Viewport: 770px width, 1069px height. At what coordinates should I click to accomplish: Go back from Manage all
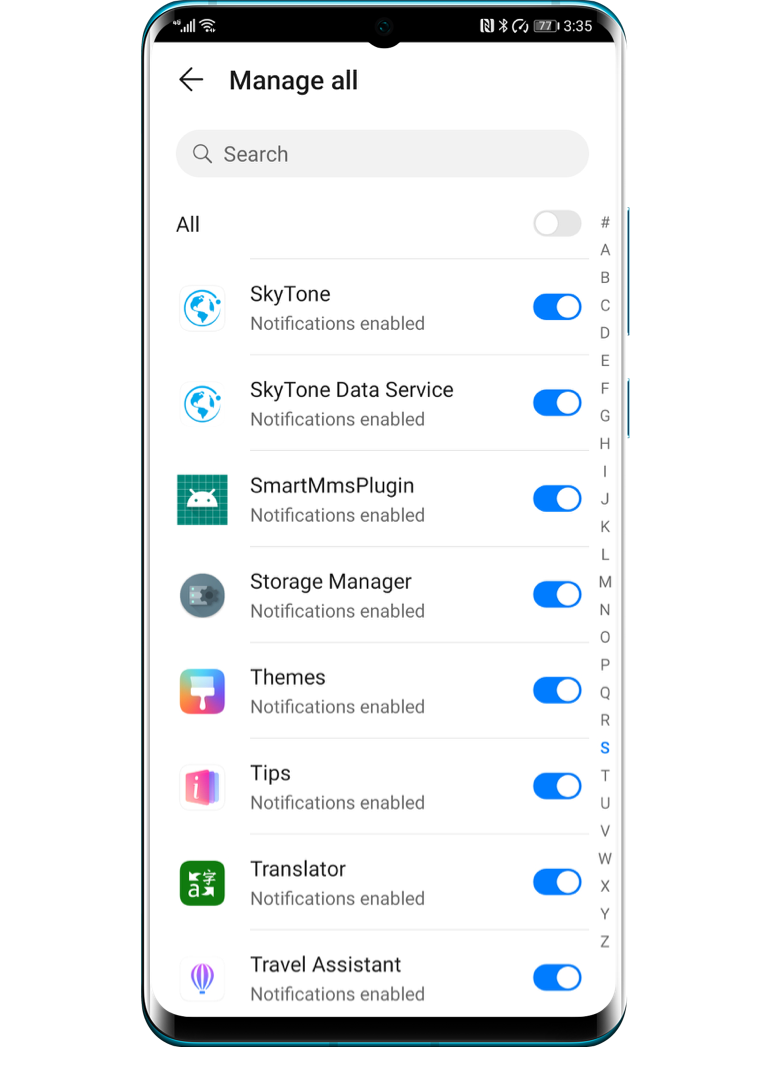tap(191, 81)
